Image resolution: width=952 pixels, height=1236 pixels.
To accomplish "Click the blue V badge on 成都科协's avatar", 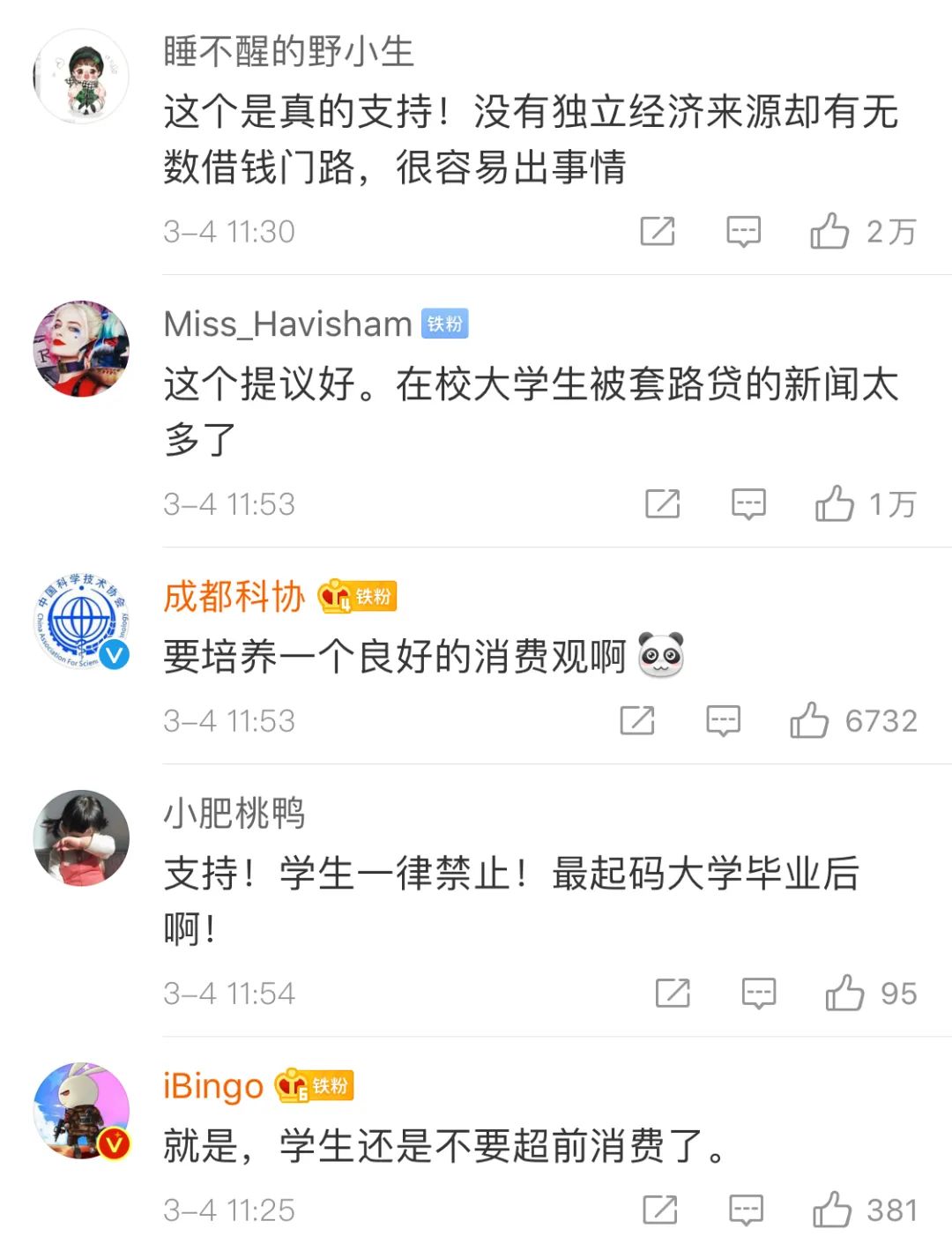I will (x=113, y=655).
